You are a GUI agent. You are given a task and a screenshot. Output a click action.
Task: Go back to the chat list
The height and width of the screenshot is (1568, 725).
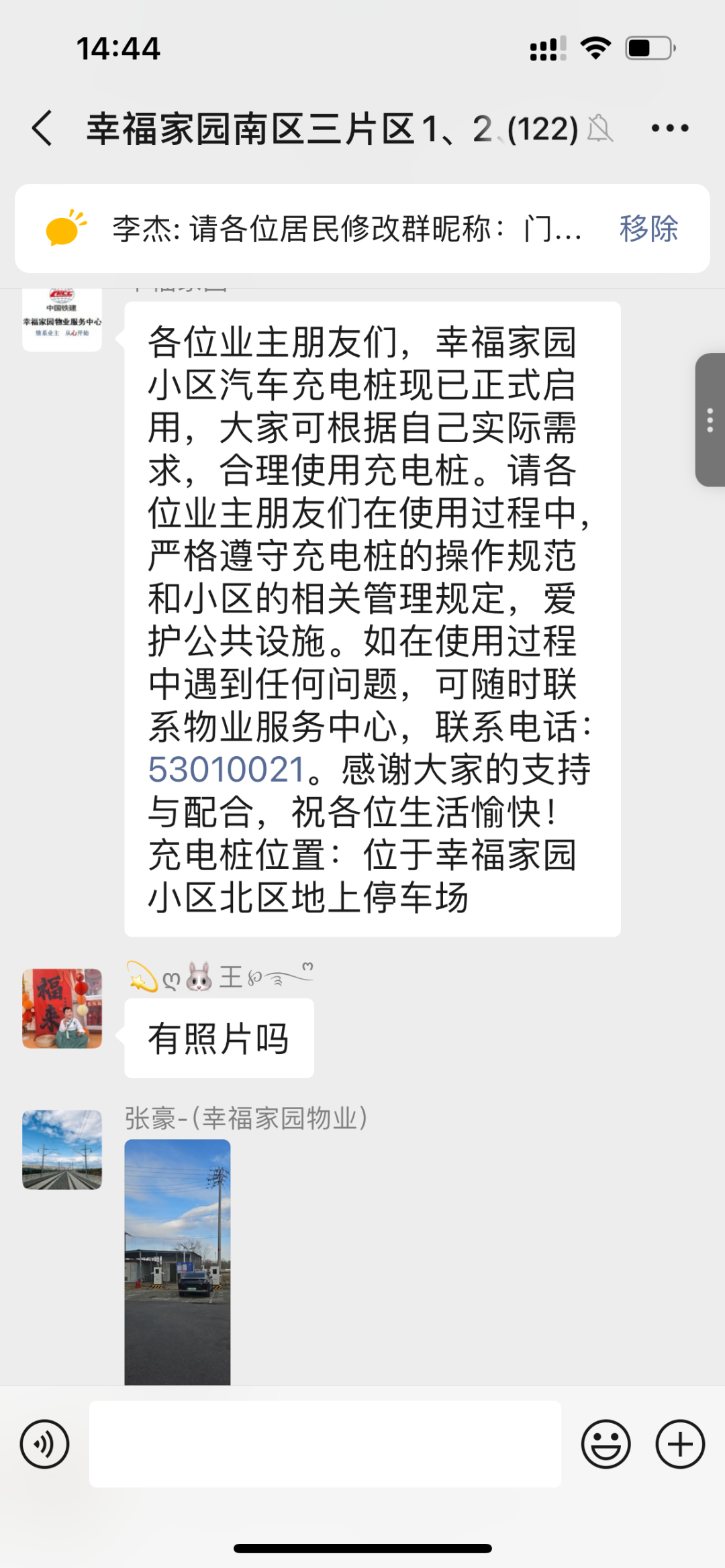[x=42, y=128]
